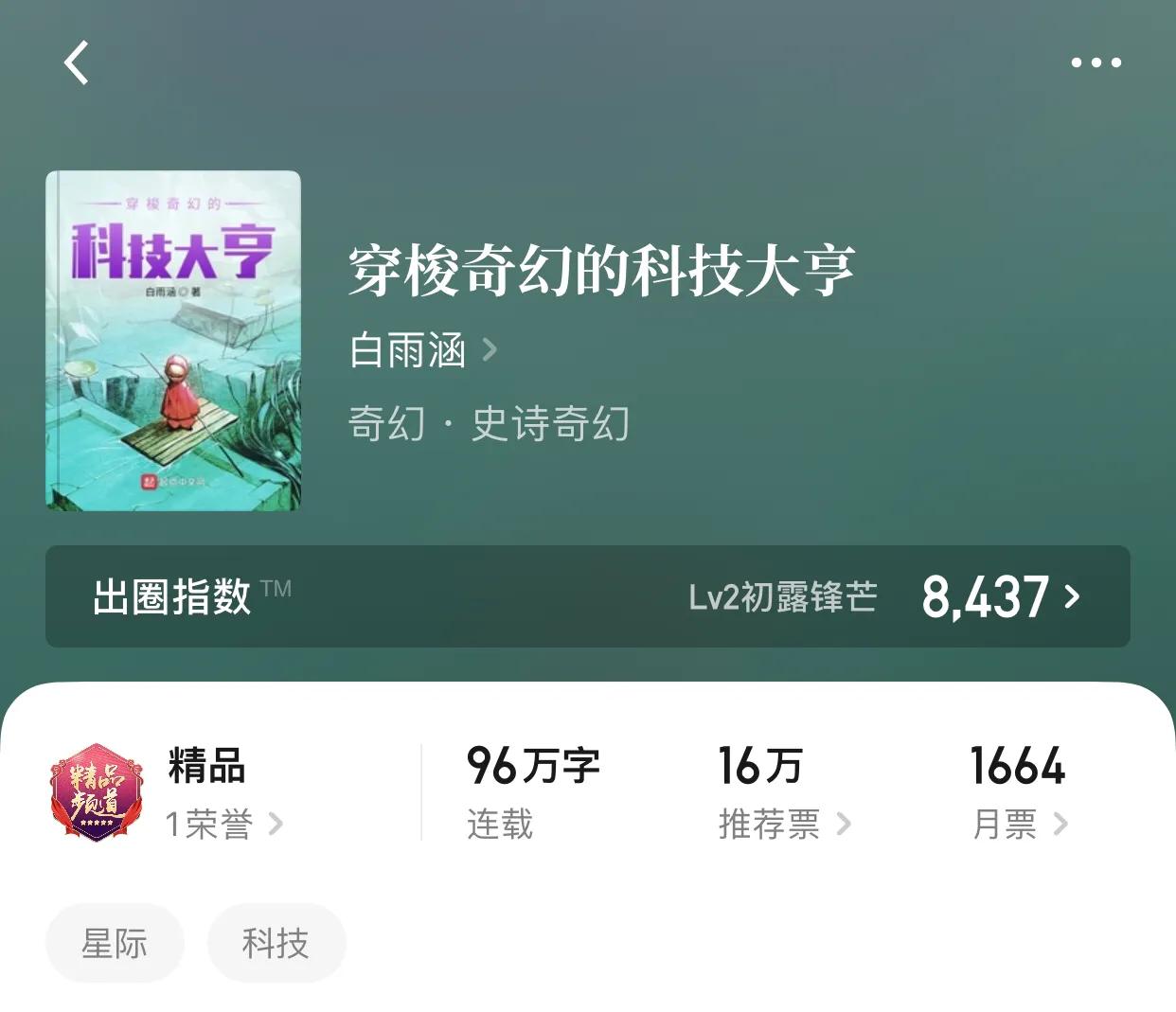Select the 星际 tag chip
This screenshot has width=1176, height=1012.
115,943
